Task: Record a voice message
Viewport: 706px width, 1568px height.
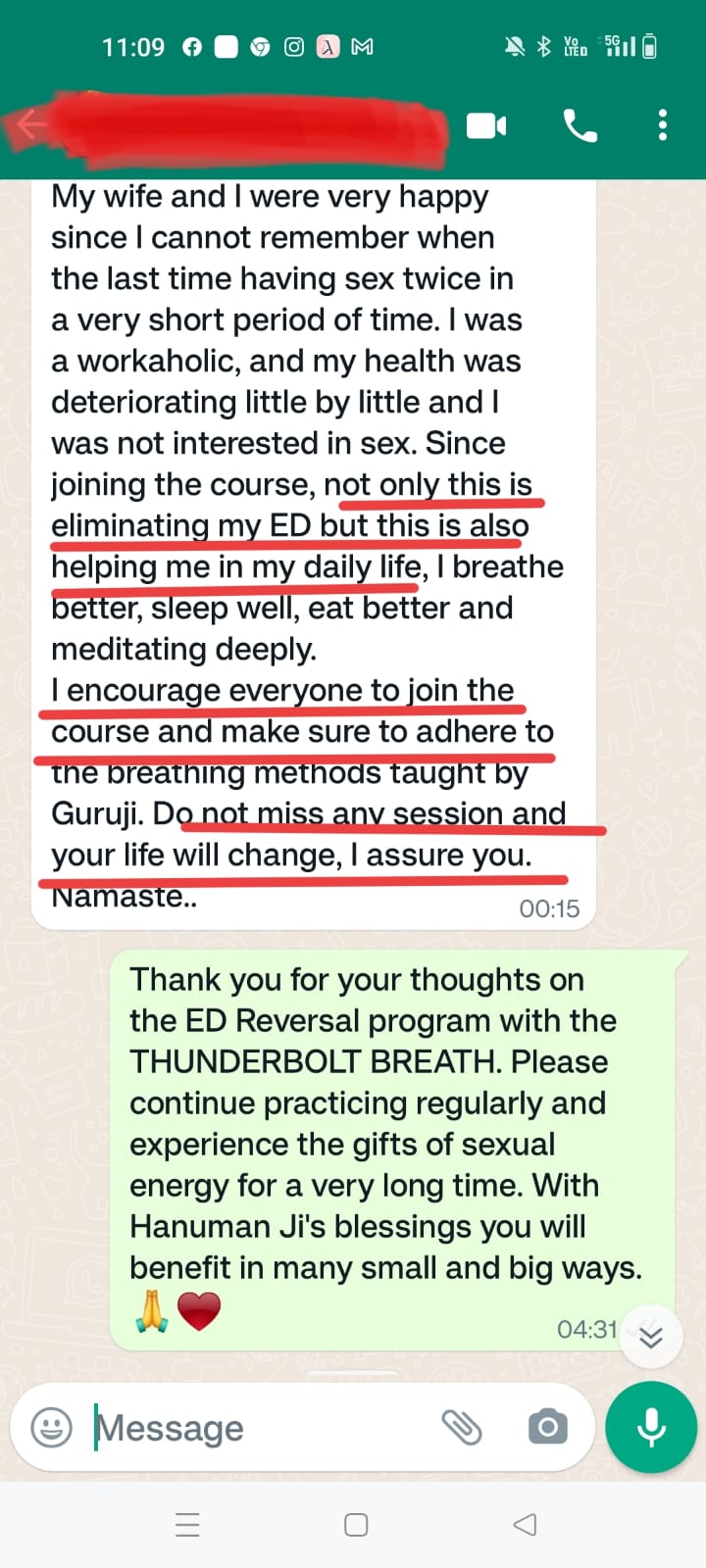Action: (651, 1427)
